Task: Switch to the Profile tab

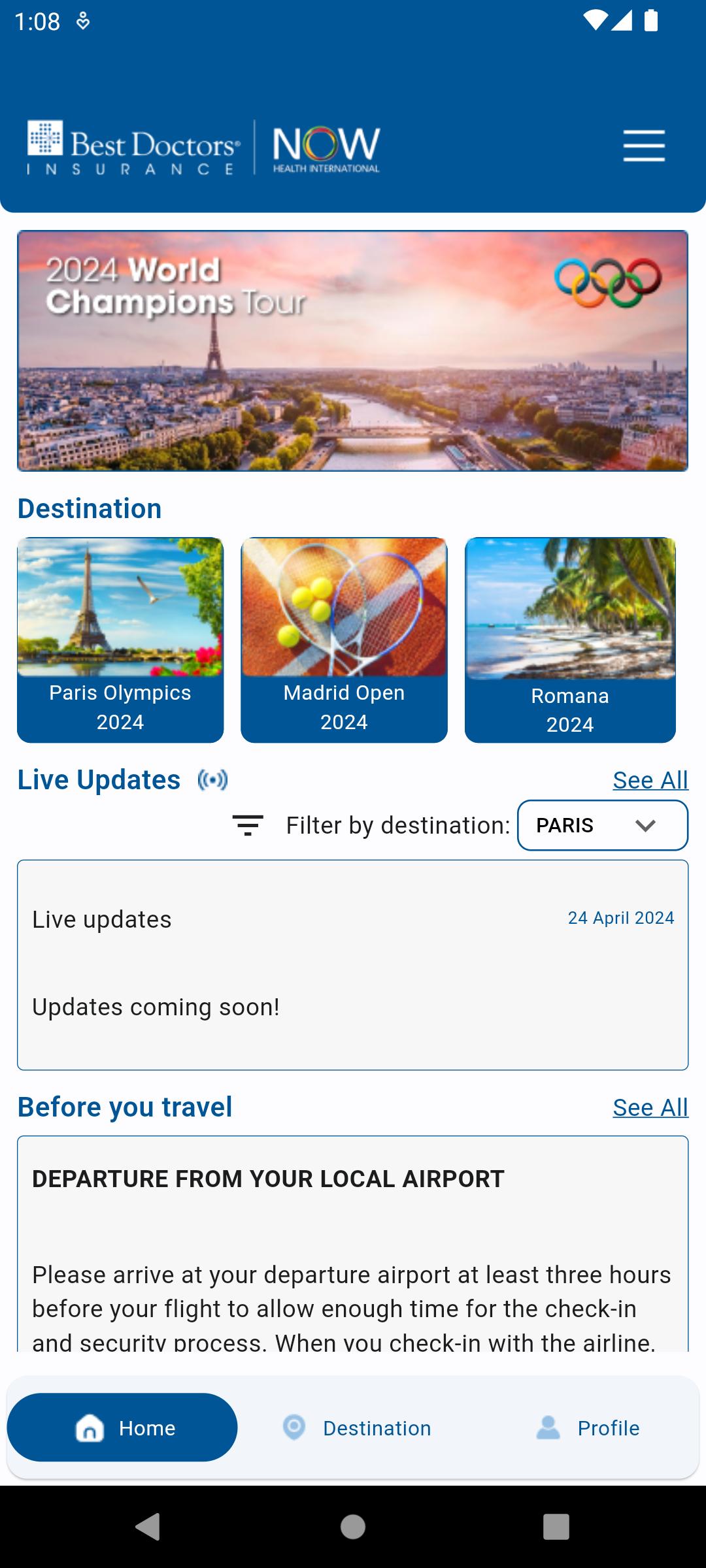Action: [x=587, y=1428]
